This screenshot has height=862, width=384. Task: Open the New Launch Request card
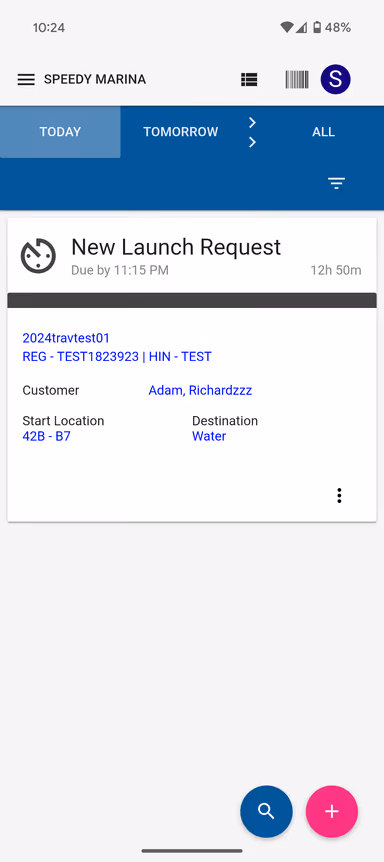click(192, 369)
